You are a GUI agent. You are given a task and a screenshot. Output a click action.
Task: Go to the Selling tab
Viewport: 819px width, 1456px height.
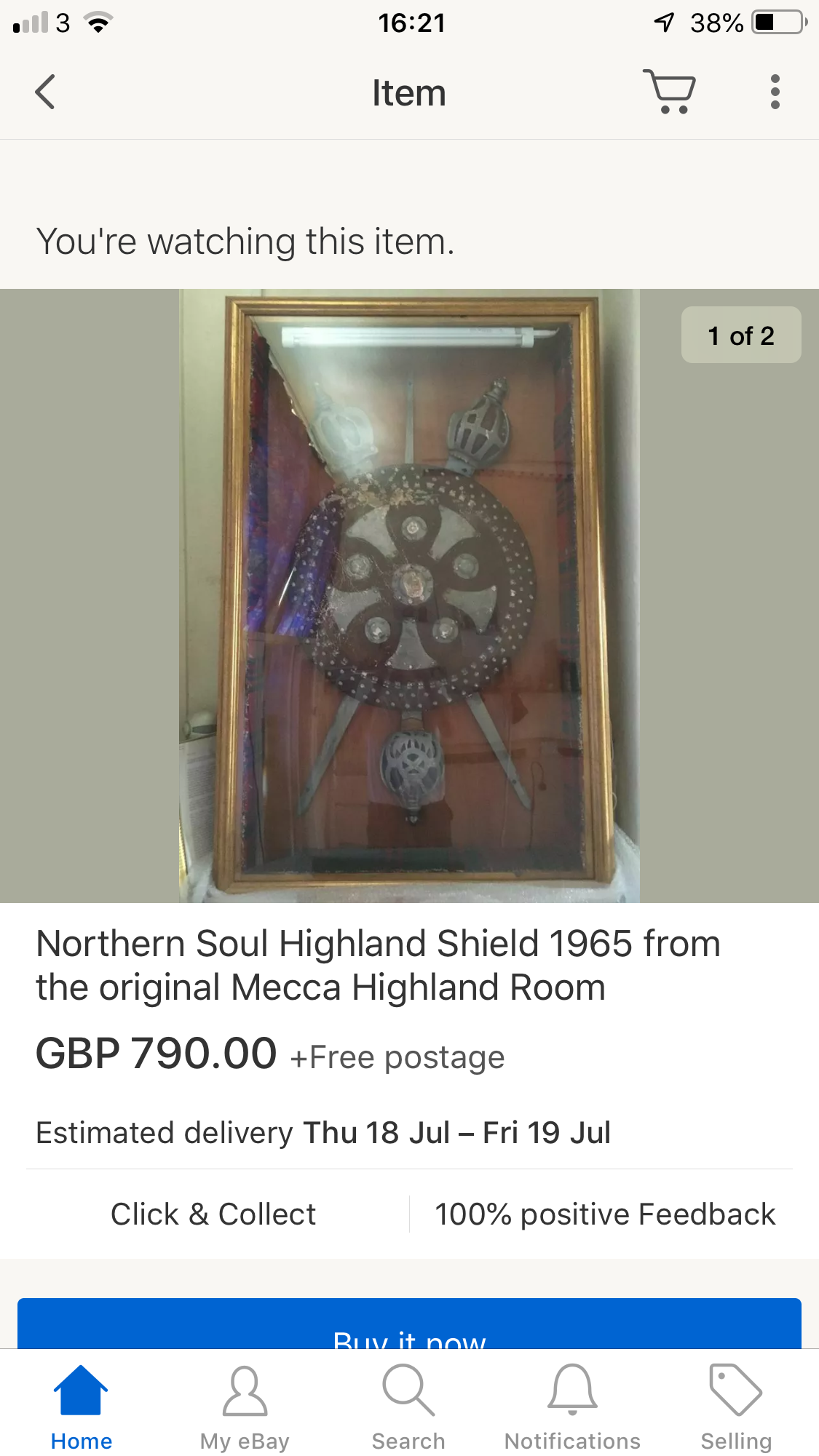click(736, 1408)
